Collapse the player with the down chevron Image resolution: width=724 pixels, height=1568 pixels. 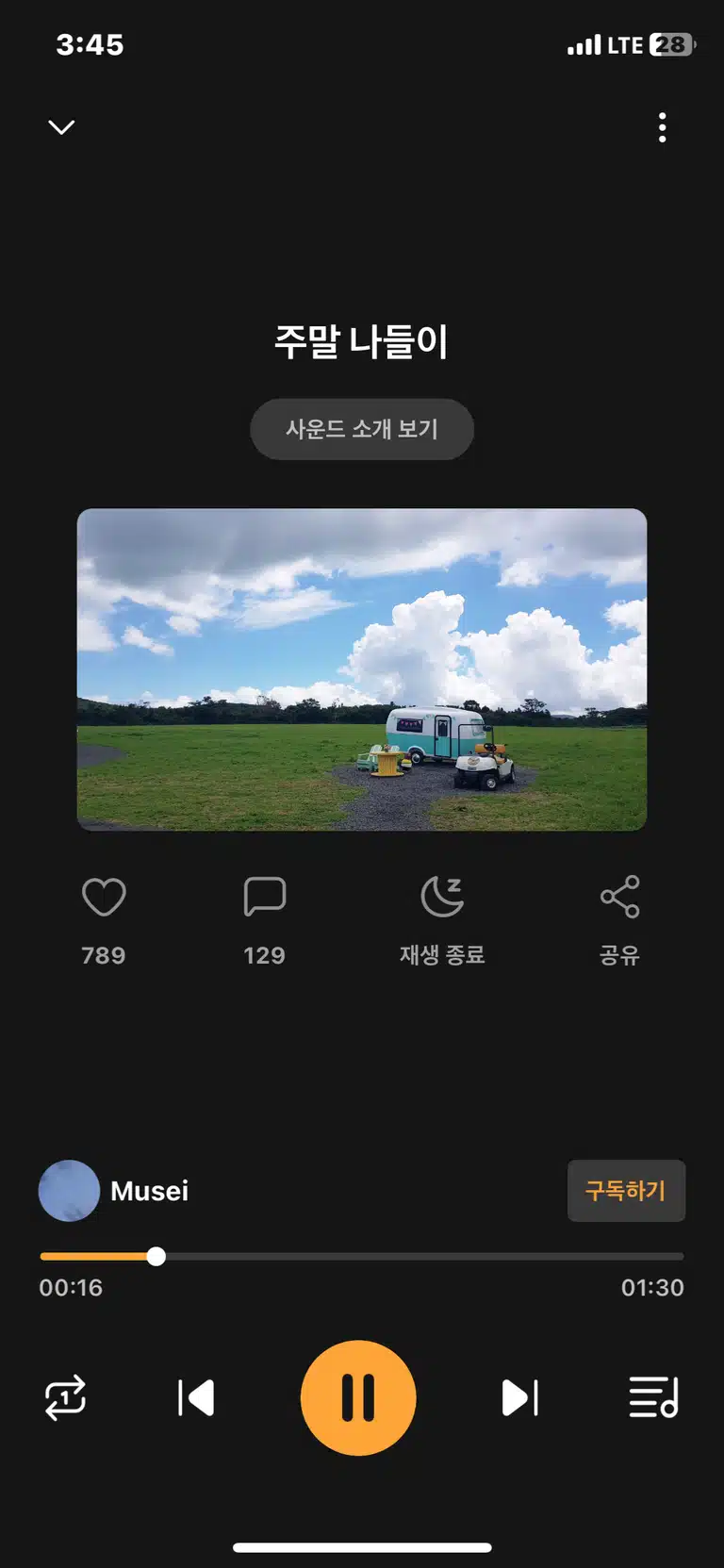coord(61,127)
